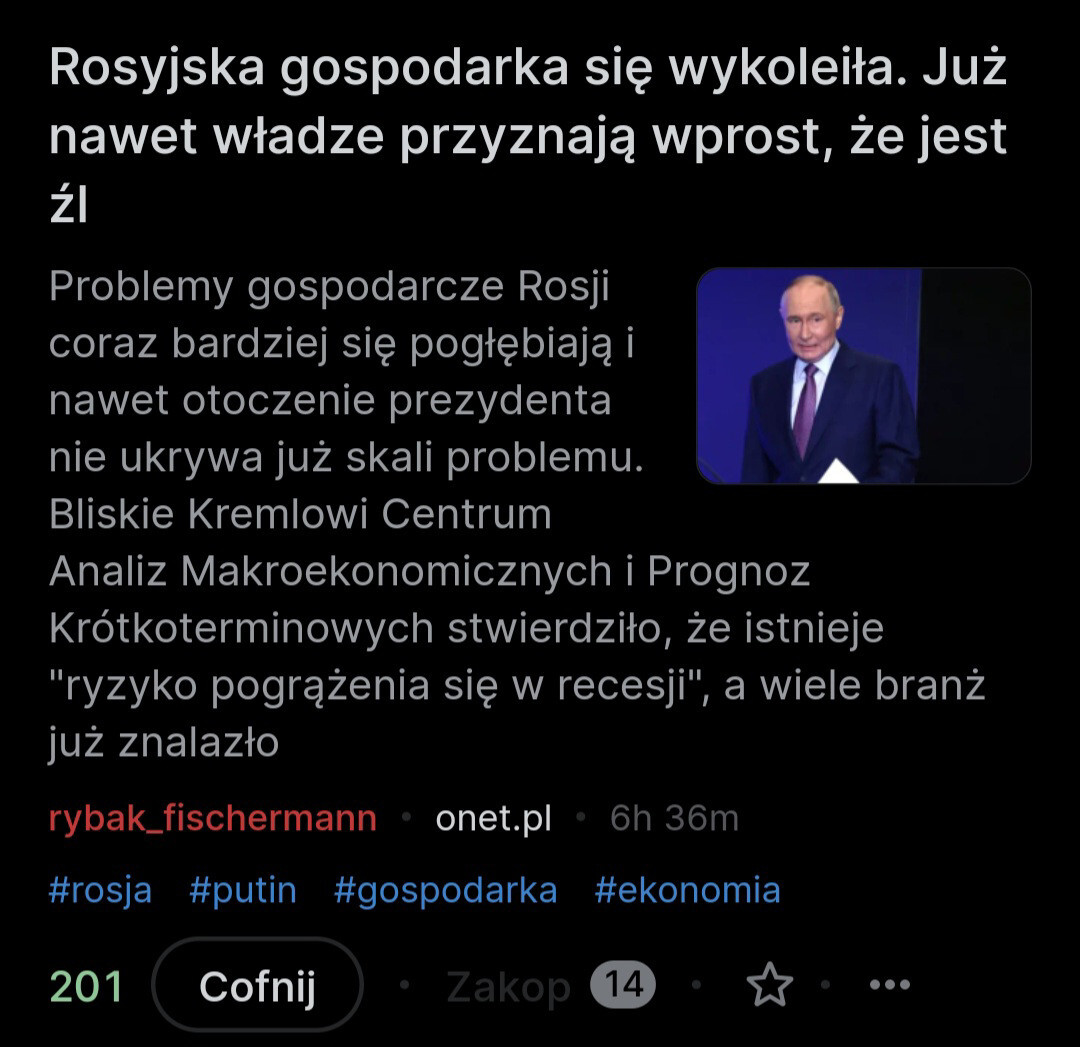Open the #ekonomia hashtag
The height and width of the screenshot is (1047, 1080).
click(x=687, y=889)
